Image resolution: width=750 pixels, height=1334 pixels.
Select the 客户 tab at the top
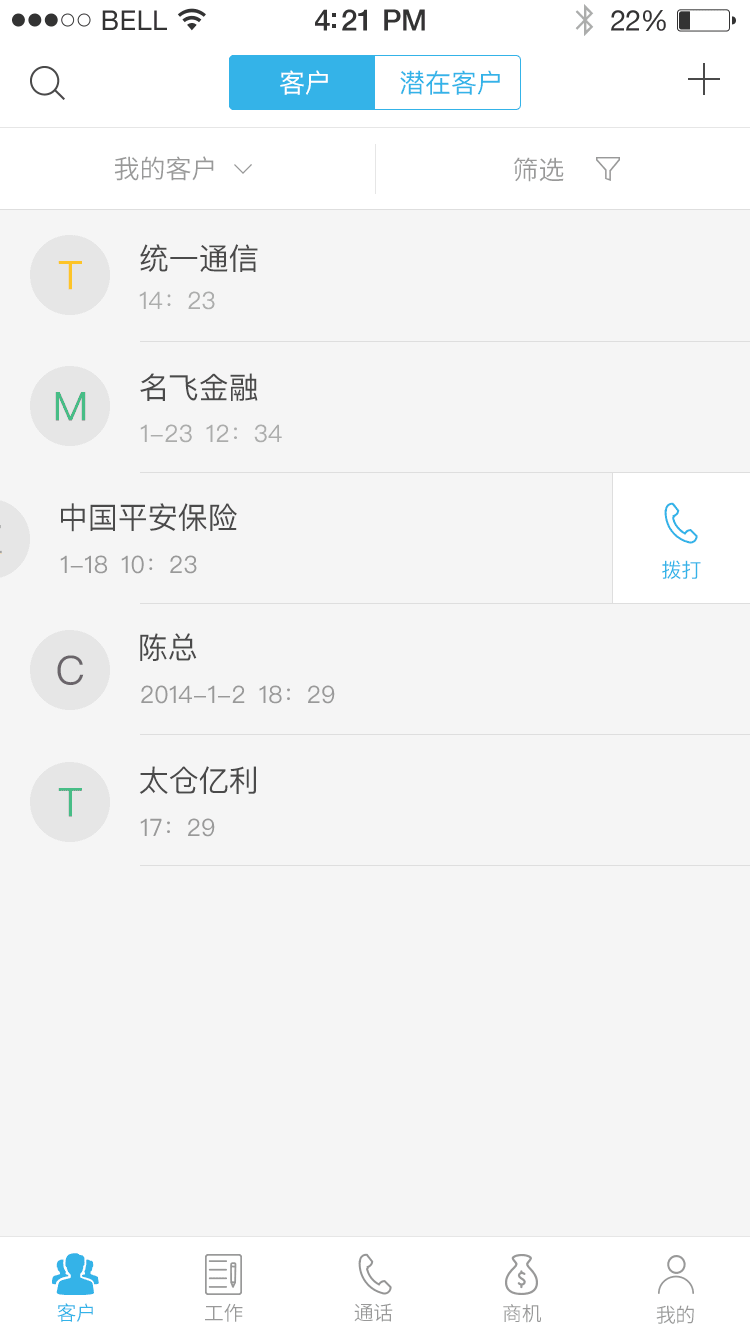coord(302,83)
